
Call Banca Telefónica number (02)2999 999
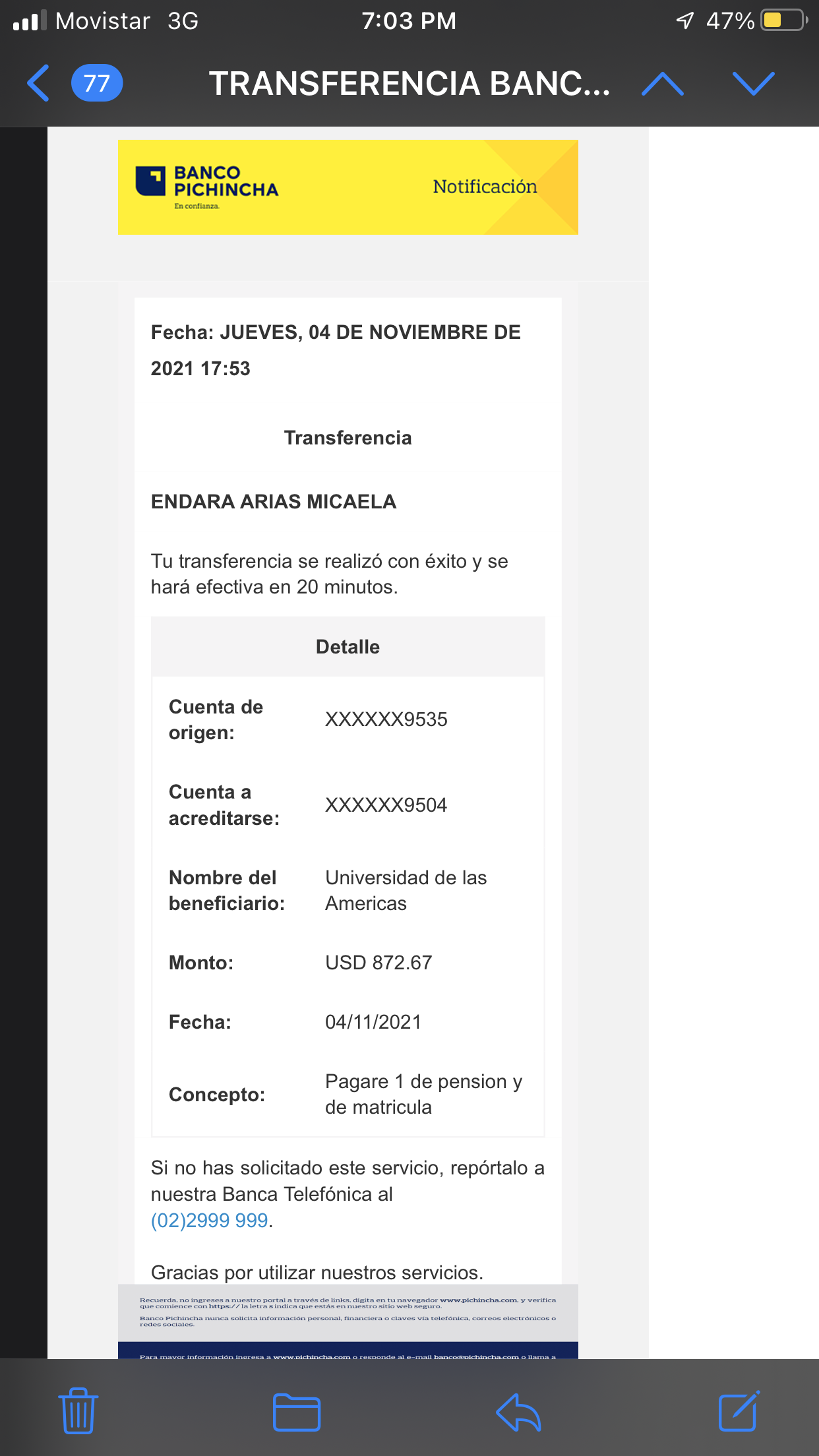[x=210, y=1221]
